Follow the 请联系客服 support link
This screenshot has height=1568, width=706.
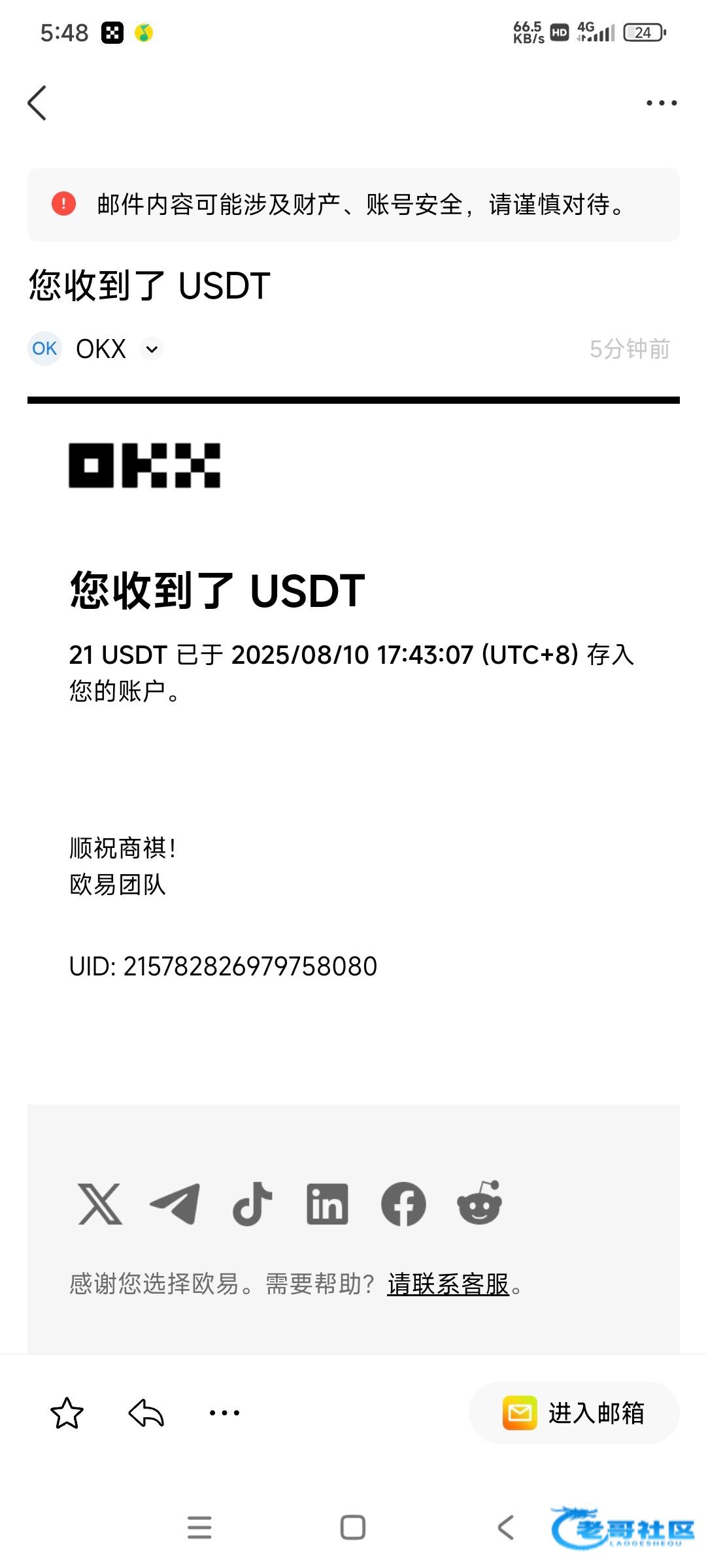pos(448,1284)
